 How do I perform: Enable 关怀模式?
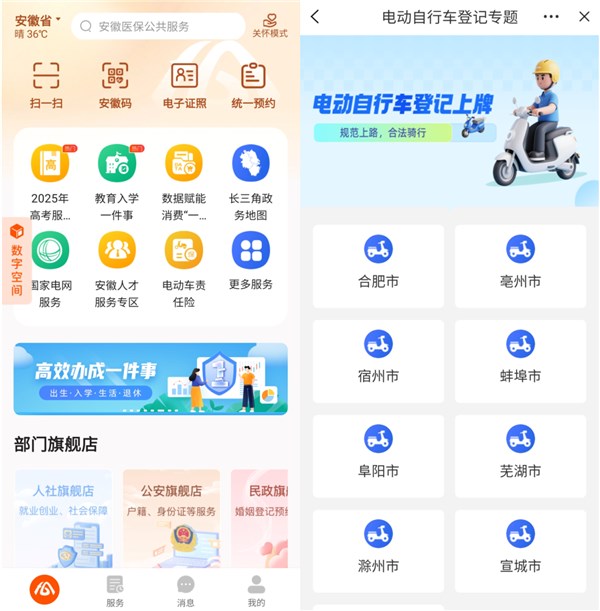(270, 26)
